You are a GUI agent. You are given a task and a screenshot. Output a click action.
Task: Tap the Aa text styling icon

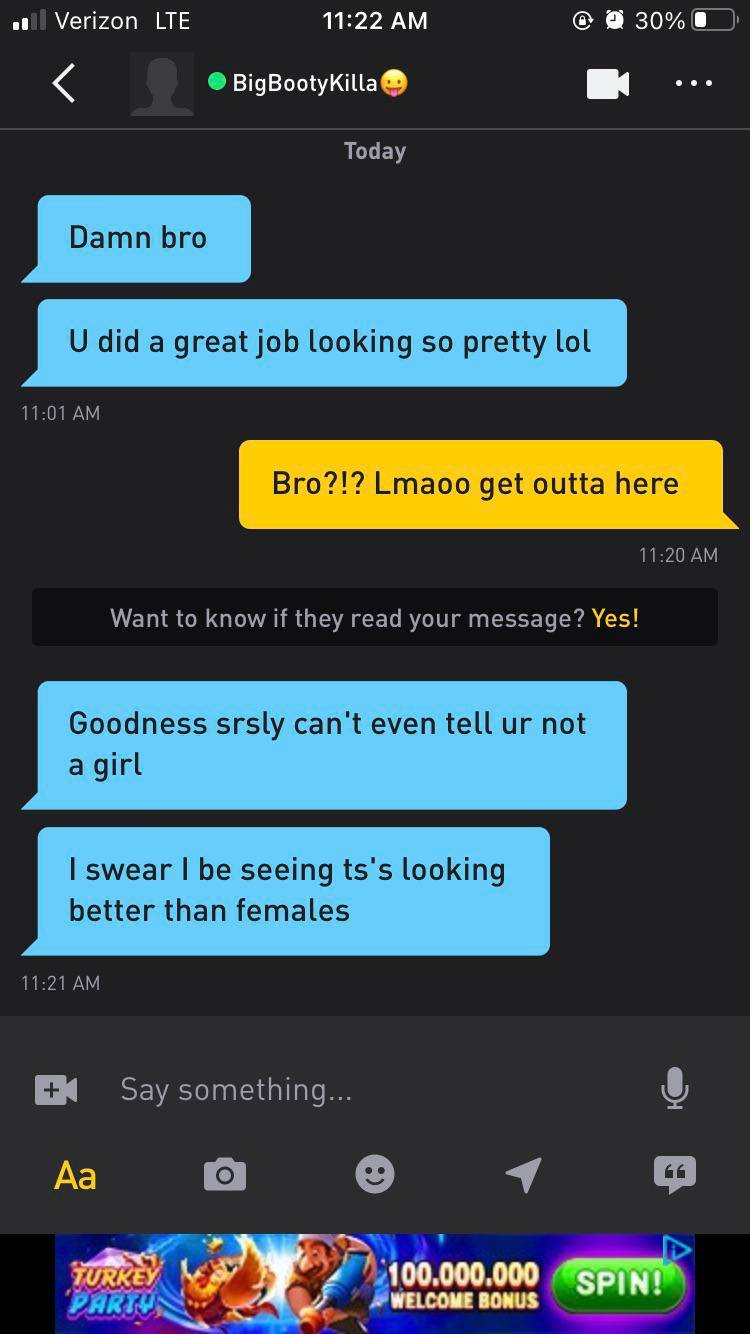74,1177
